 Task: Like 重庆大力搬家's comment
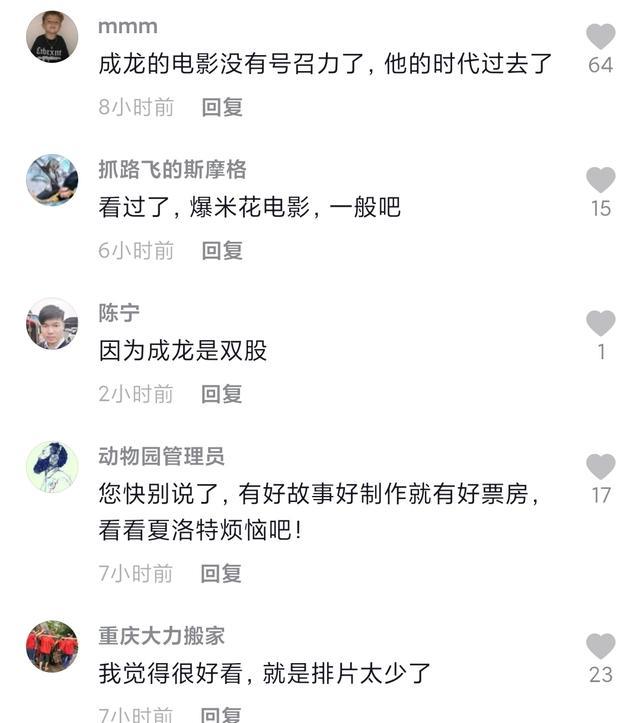pos(600,646)
